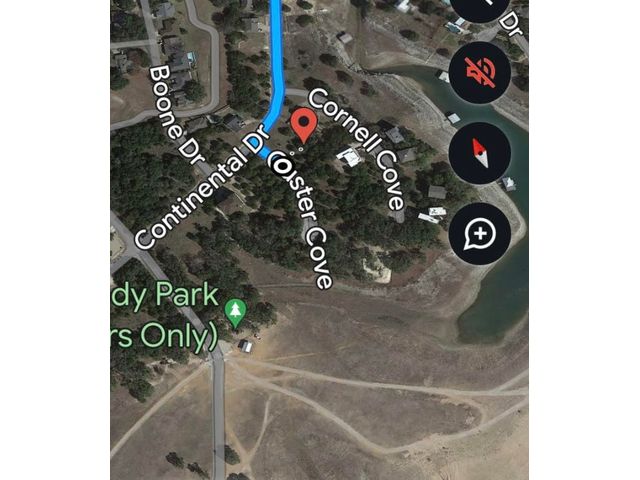Select the red destination pin
Viewport: 640px width, 480px height.
[304, 125]
